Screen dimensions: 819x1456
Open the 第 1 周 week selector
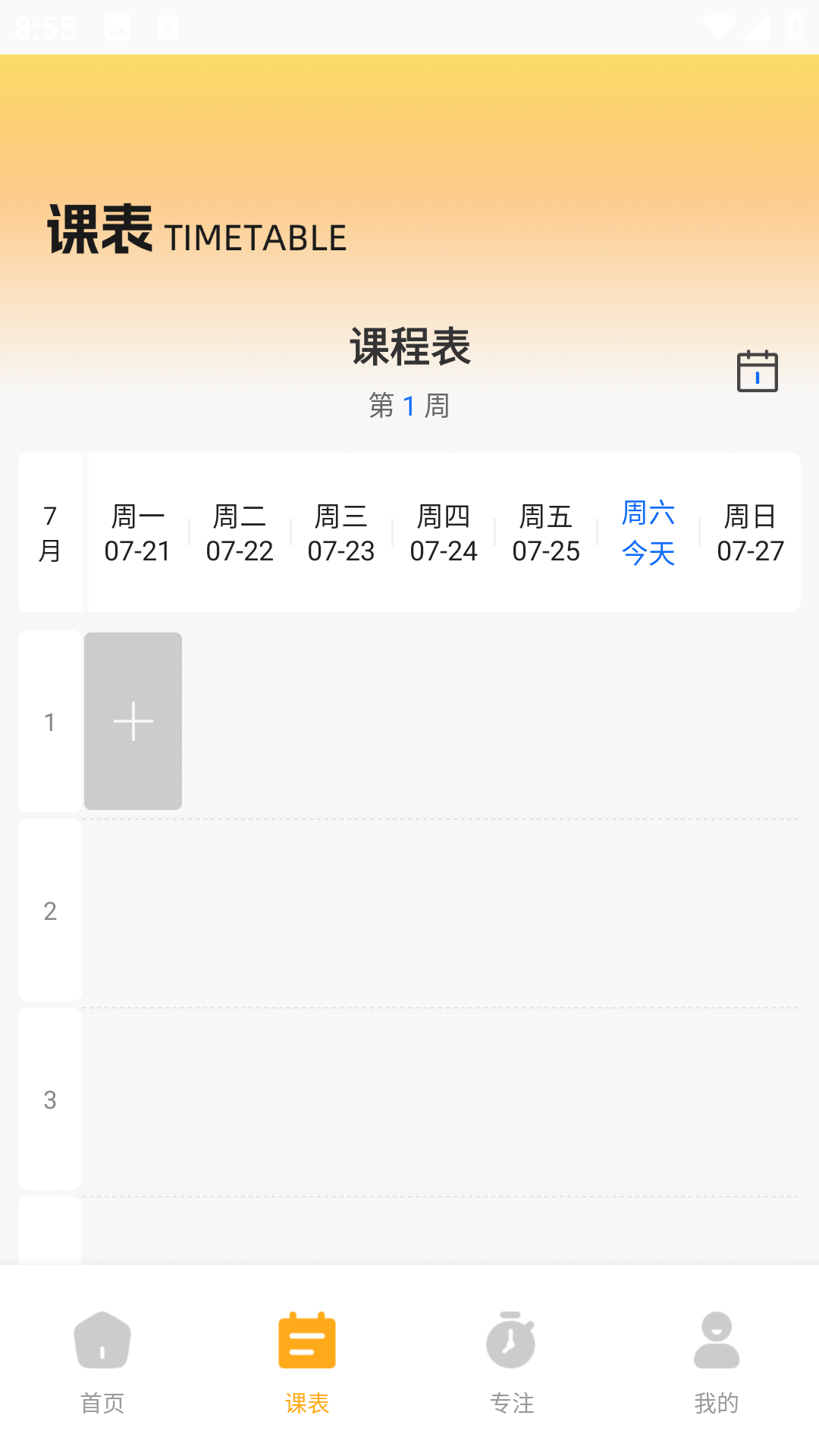click(x=409, y=406)
